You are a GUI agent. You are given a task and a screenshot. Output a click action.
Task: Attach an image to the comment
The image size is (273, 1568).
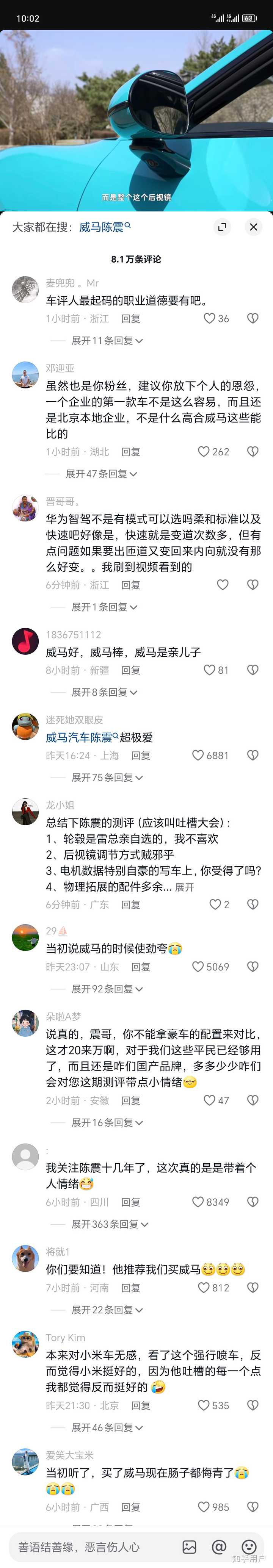(190, 1547)
